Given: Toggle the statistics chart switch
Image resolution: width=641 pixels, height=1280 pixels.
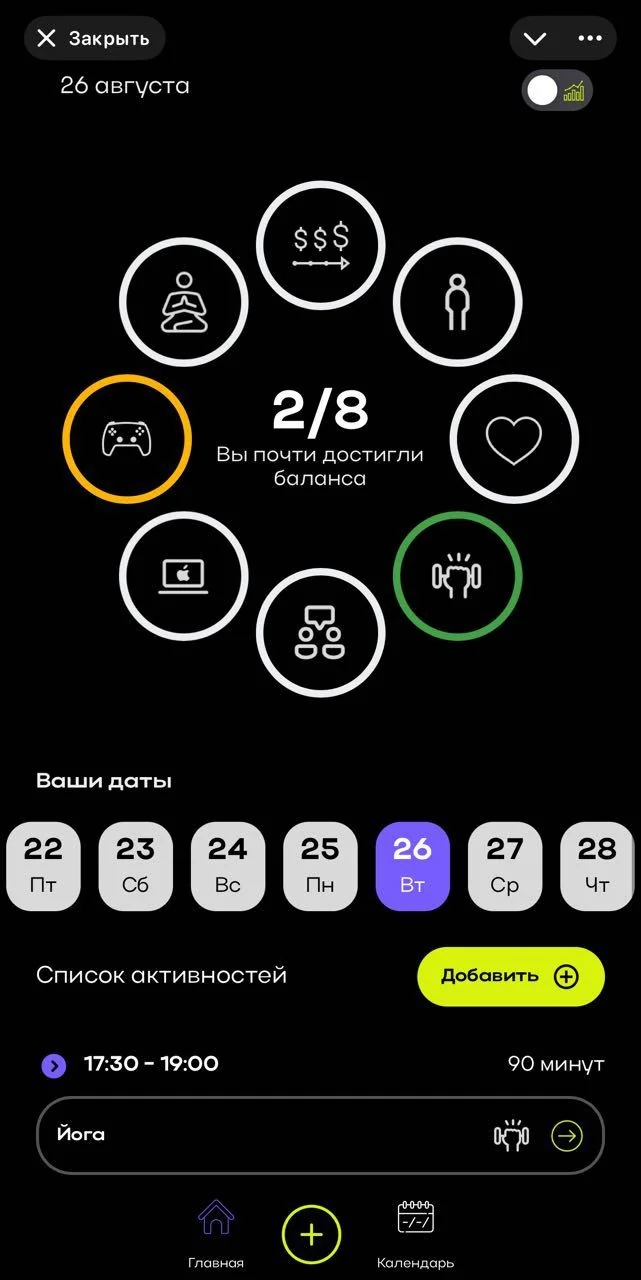Looking at the screenshot, I should click(x=557, y=91).
